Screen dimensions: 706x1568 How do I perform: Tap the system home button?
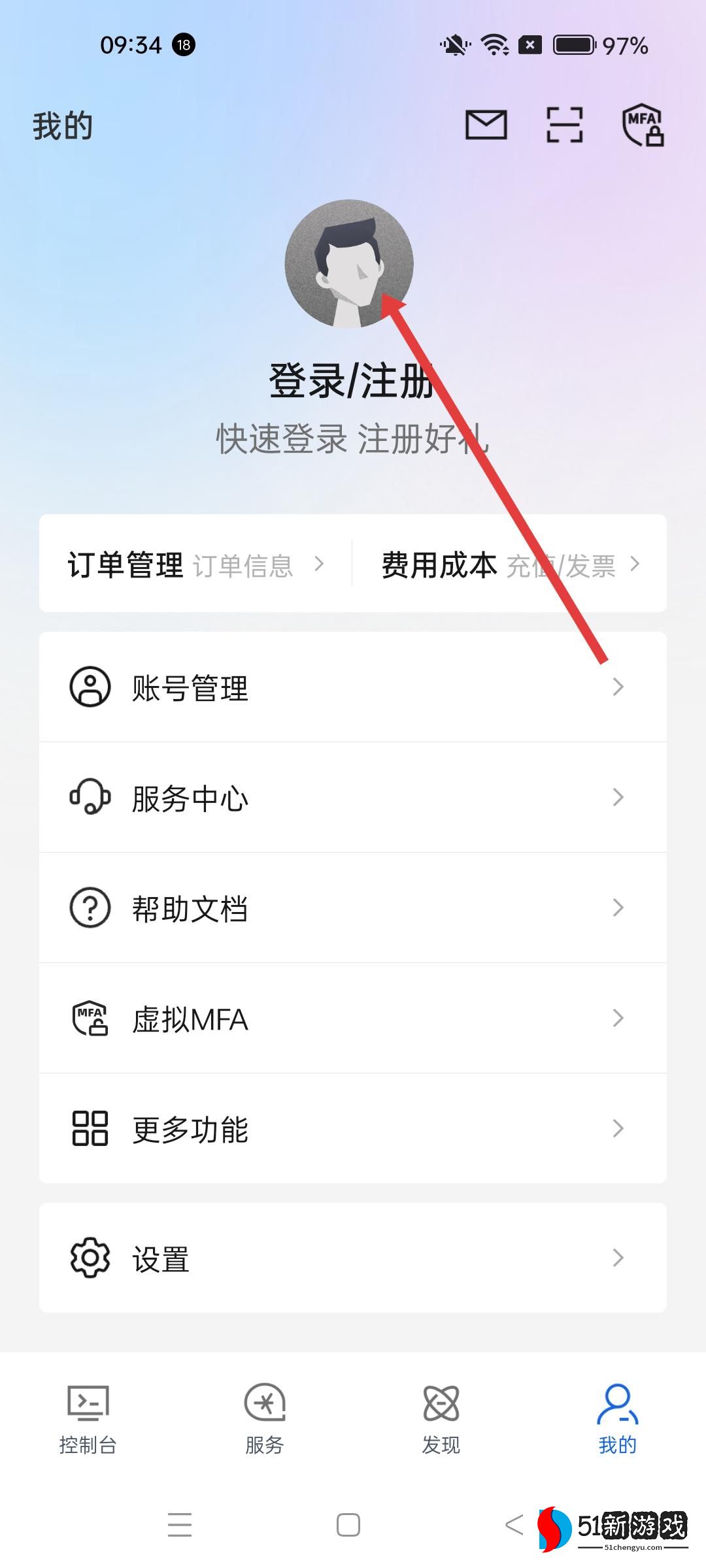(x=348, y=1526)
